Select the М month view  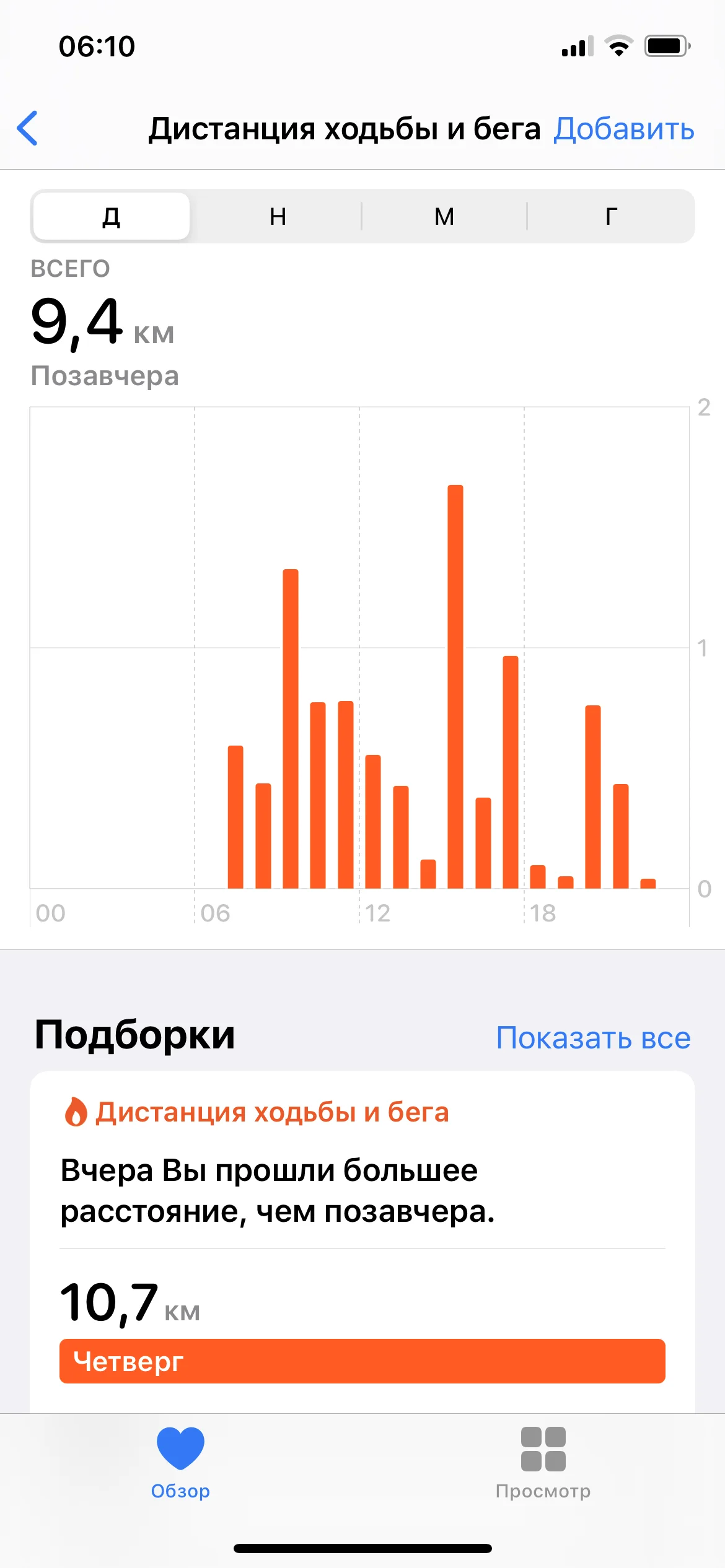click(x=444, y=216)
